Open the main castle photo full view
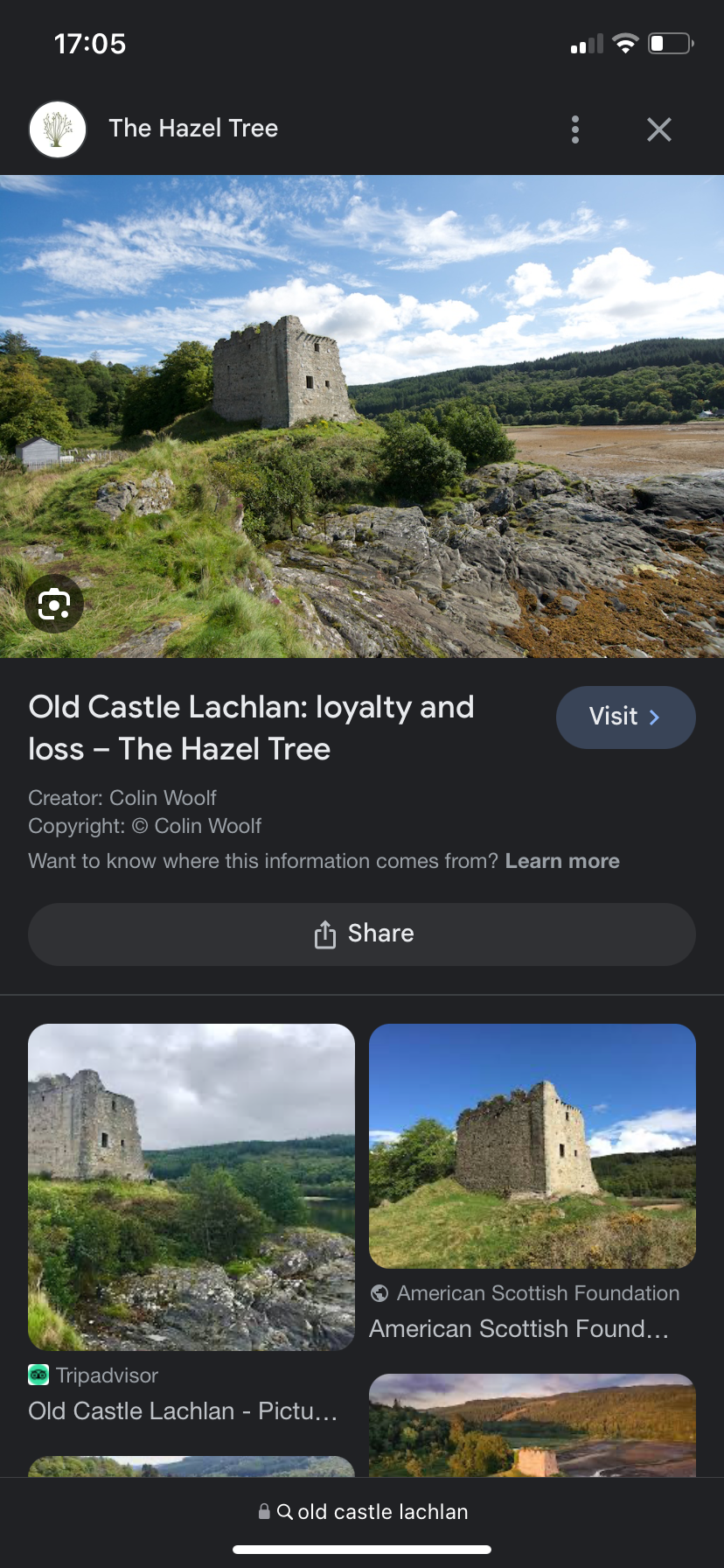This screenshot has height=1568, width=724. point(362,416)
